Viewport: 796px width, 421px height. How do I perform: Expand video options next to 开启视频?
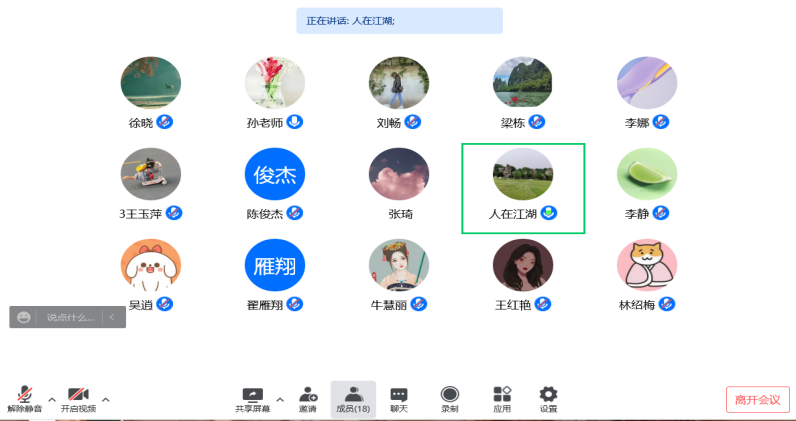[106, 399]
